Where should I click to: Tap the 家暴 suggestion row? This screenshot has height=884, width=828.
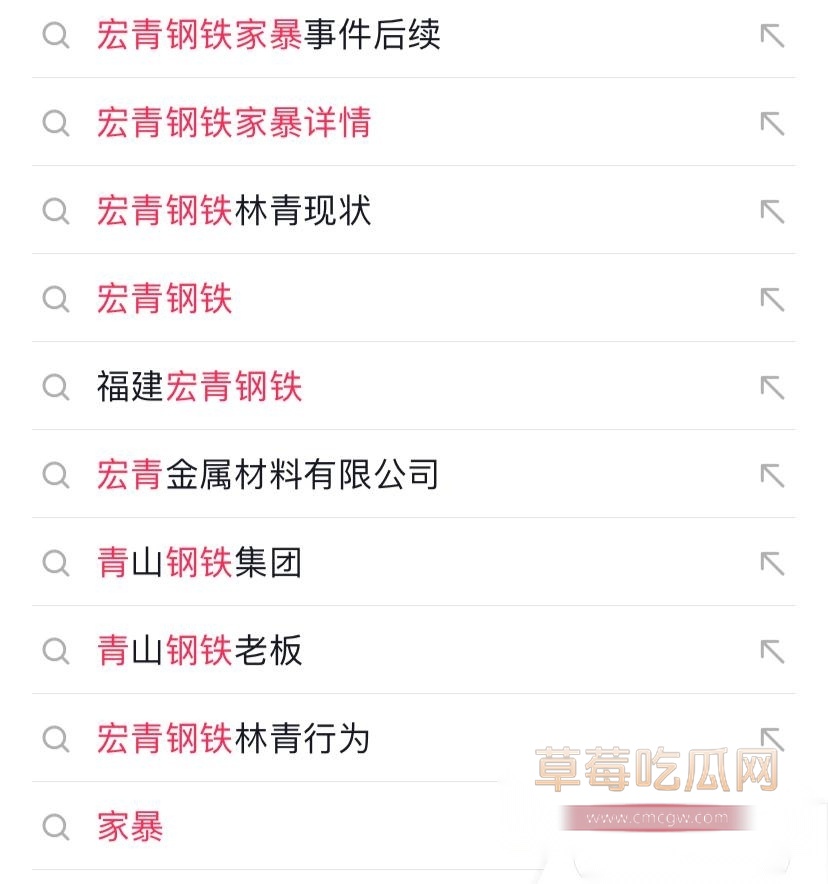[x=130, y=828]
